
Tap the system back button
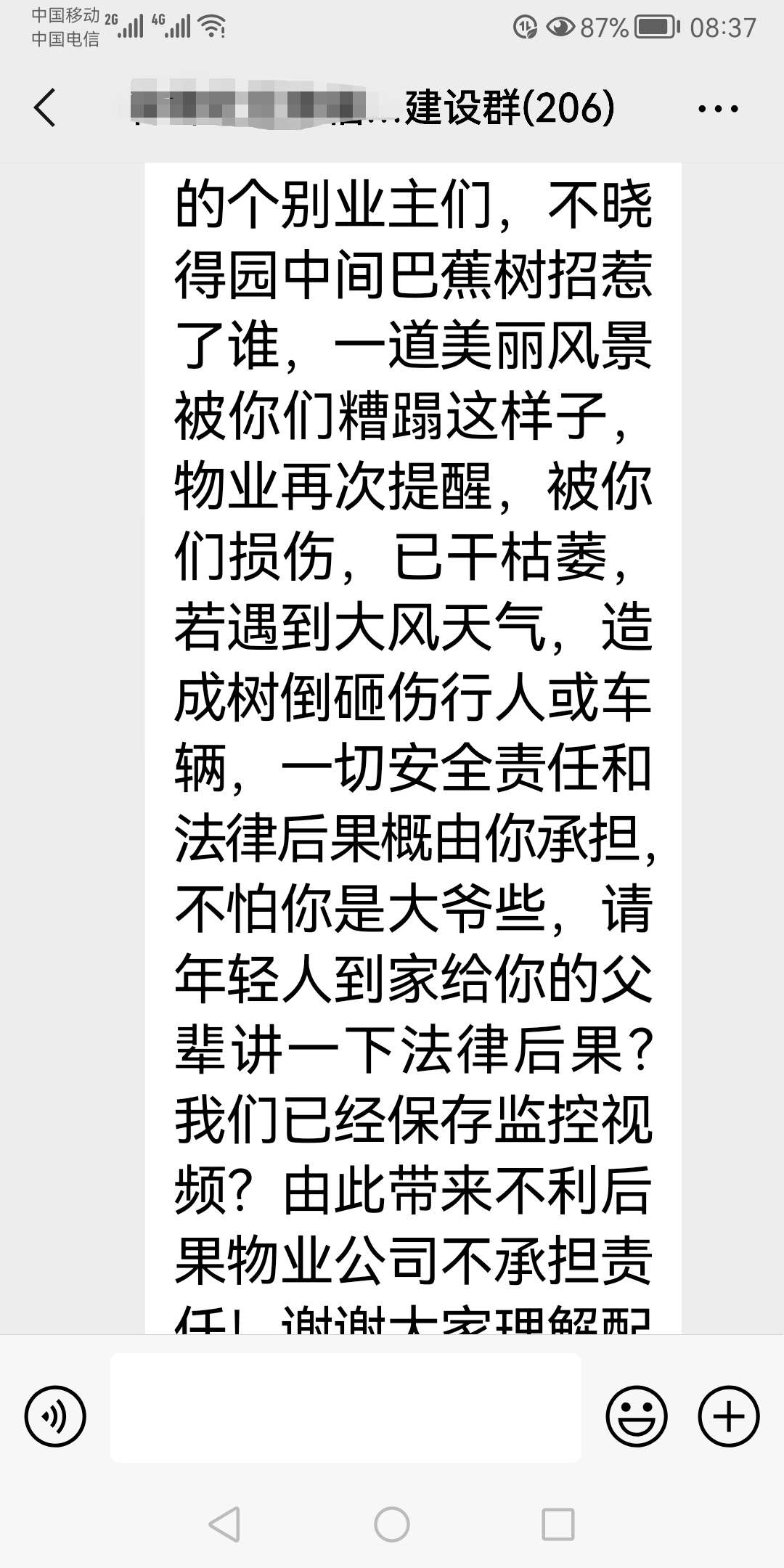pyautogui.click(x=224, y=1524)
